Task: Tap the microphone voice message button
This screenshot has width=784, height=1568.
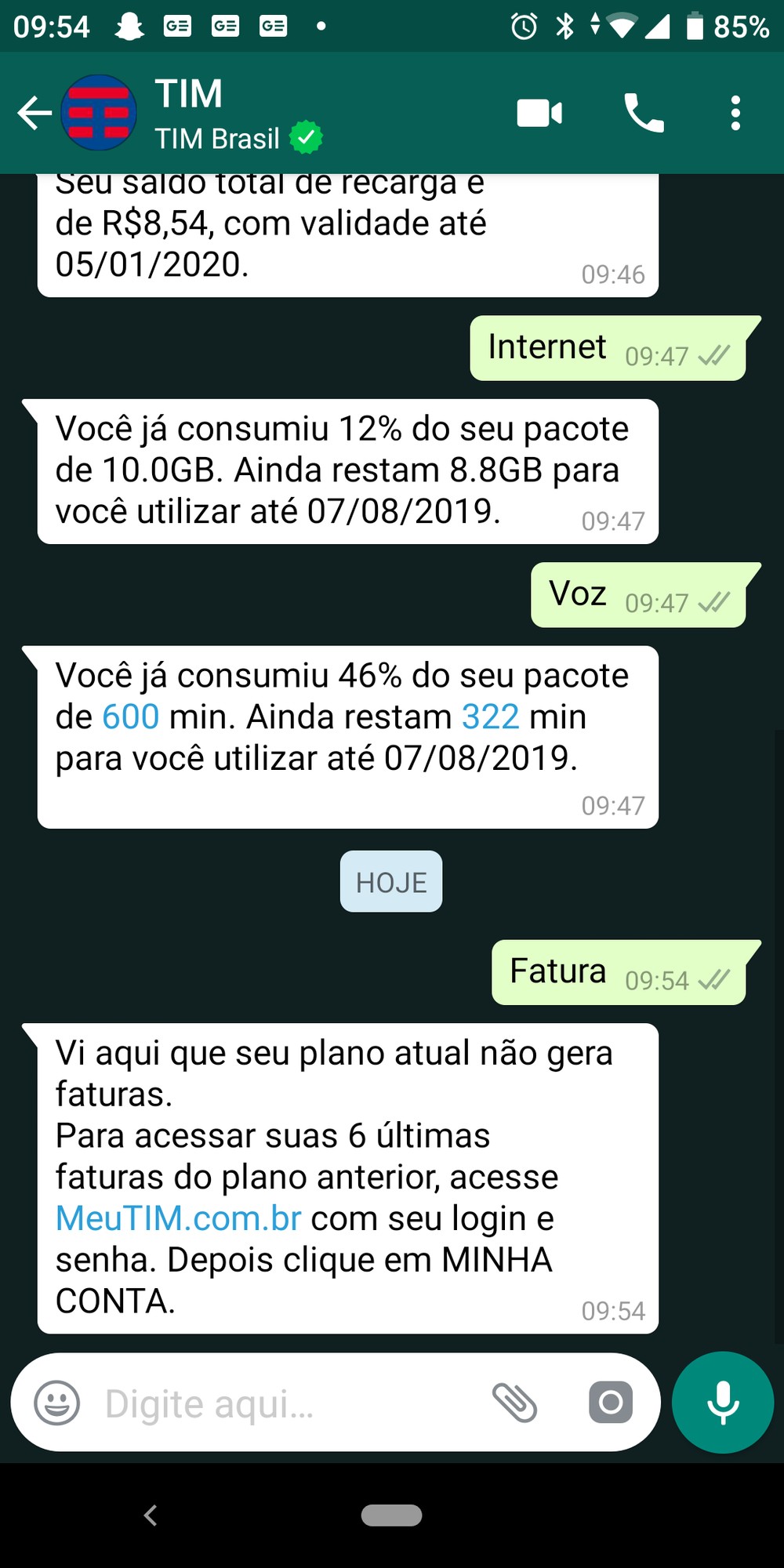Action: [722, 1403]
